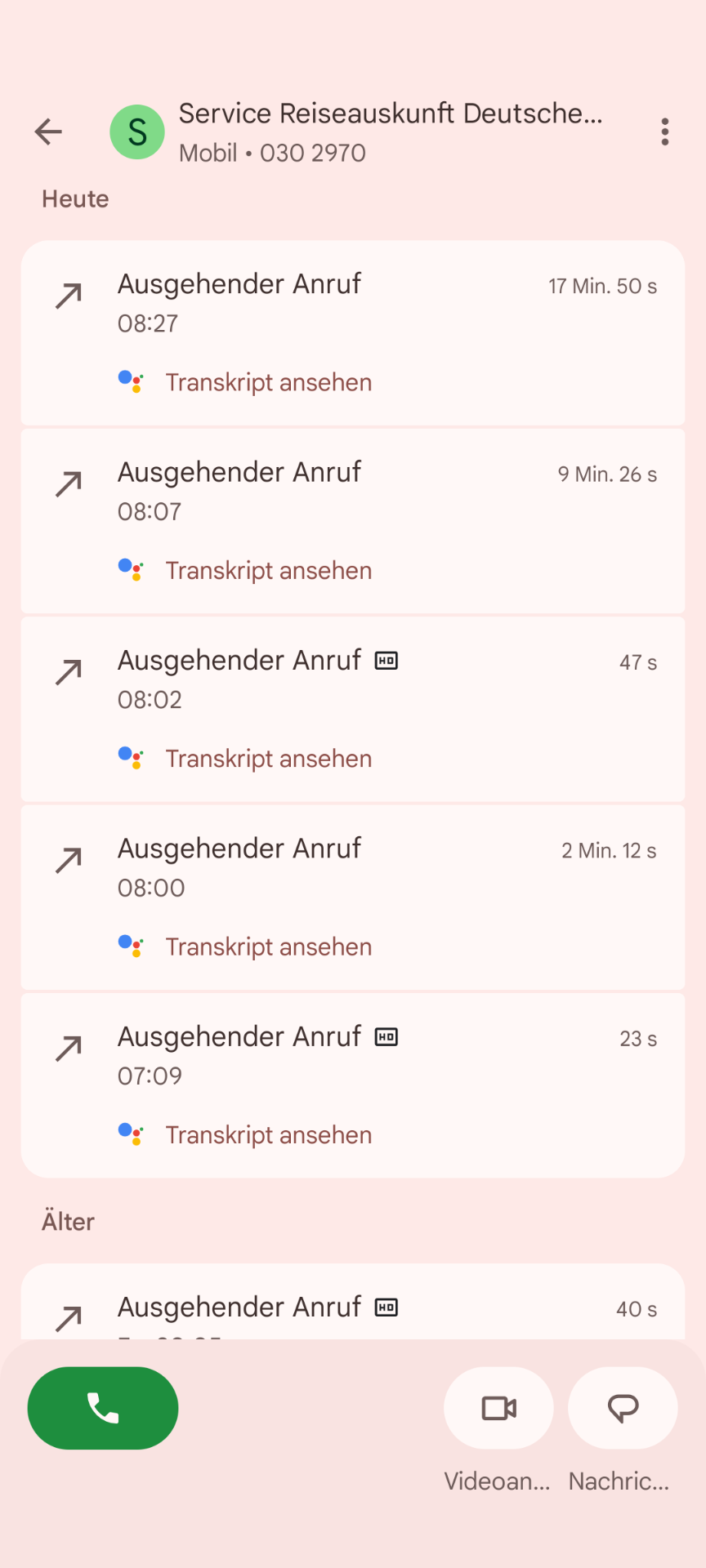Start a video call with this contact
Viewport: 706px width, 1568px height.
point(498,1408)
